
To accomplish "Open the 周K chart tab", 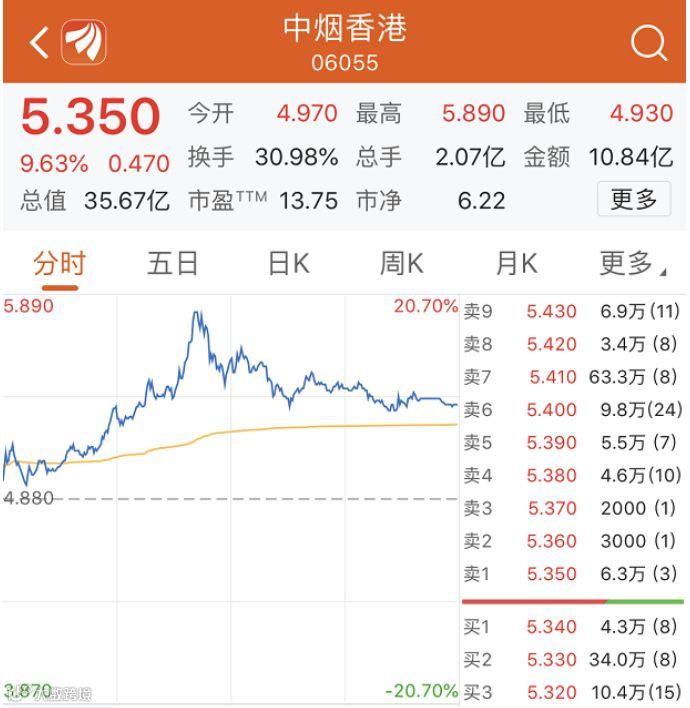I will click(401, 263).
